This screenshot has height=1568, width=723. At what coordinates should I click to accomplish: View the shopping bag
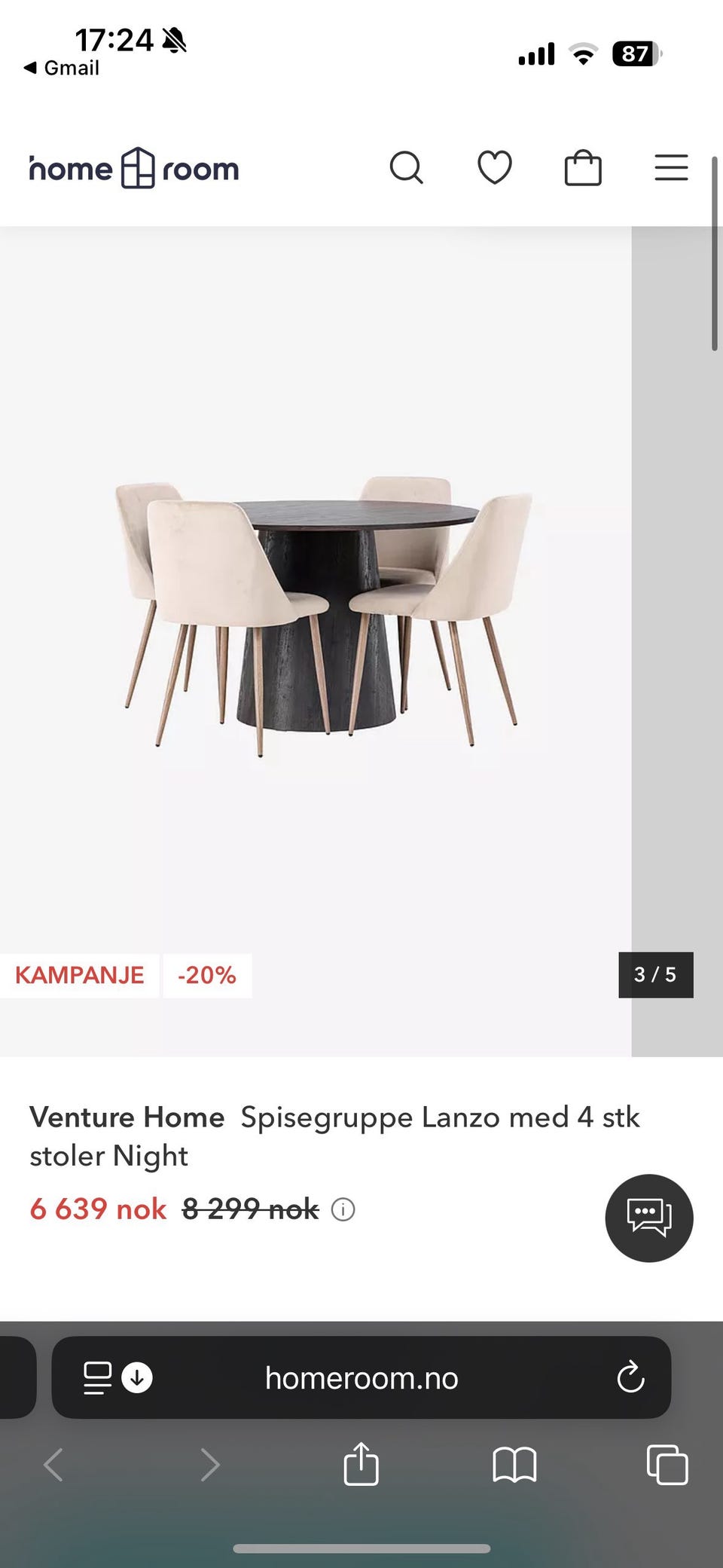point(583,168)
